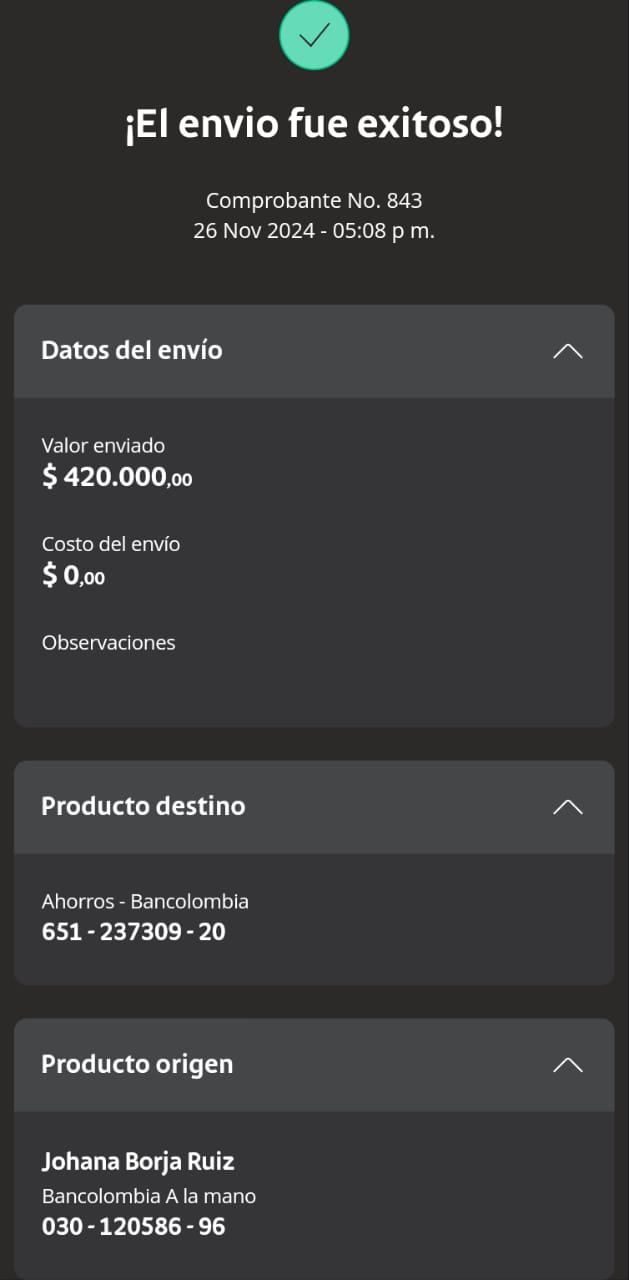The height and width of the screenshot is (1280, 629).
Task: Collapse the Producto destino section
Action: 567,807
